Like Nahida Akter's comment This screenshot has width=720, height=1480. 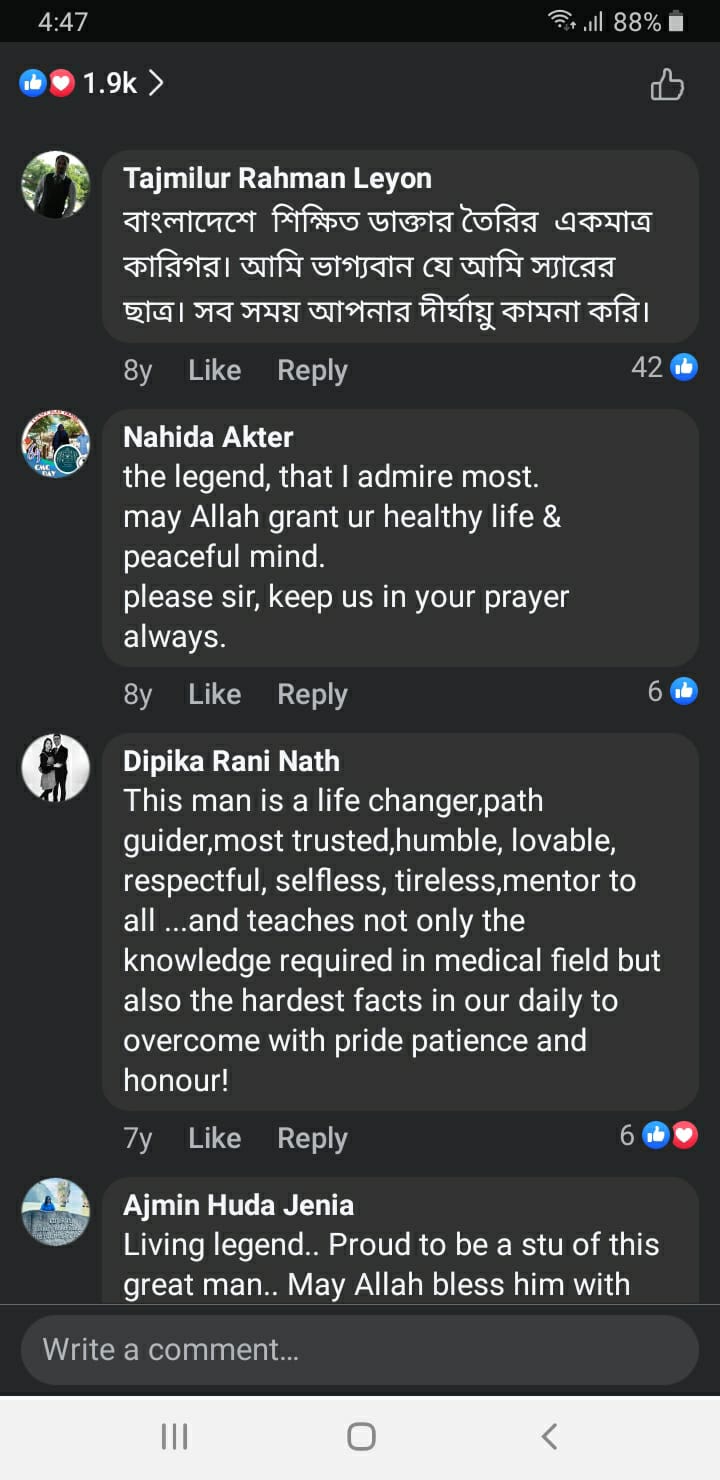[x=214, y=694]
